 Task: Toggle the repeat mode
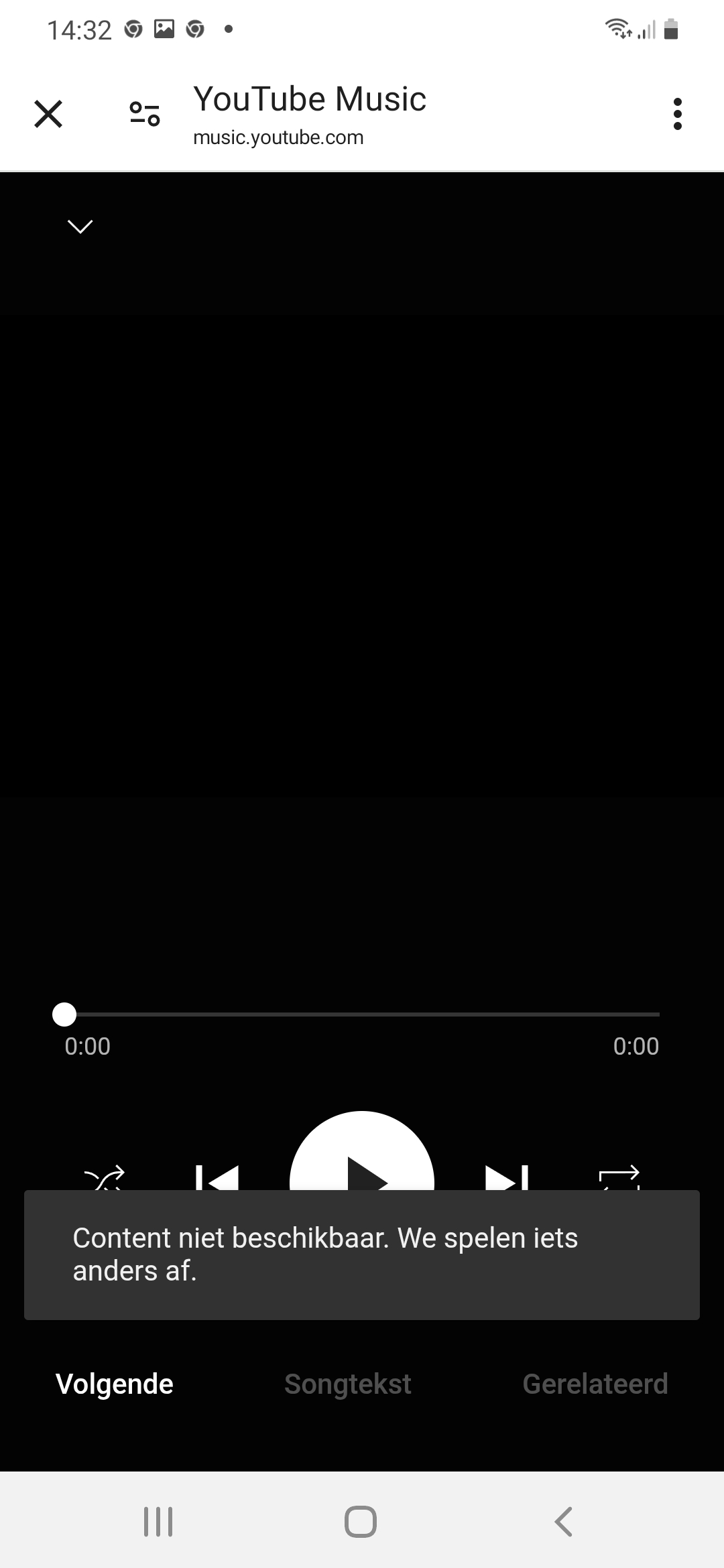[x=619, y=1178]
